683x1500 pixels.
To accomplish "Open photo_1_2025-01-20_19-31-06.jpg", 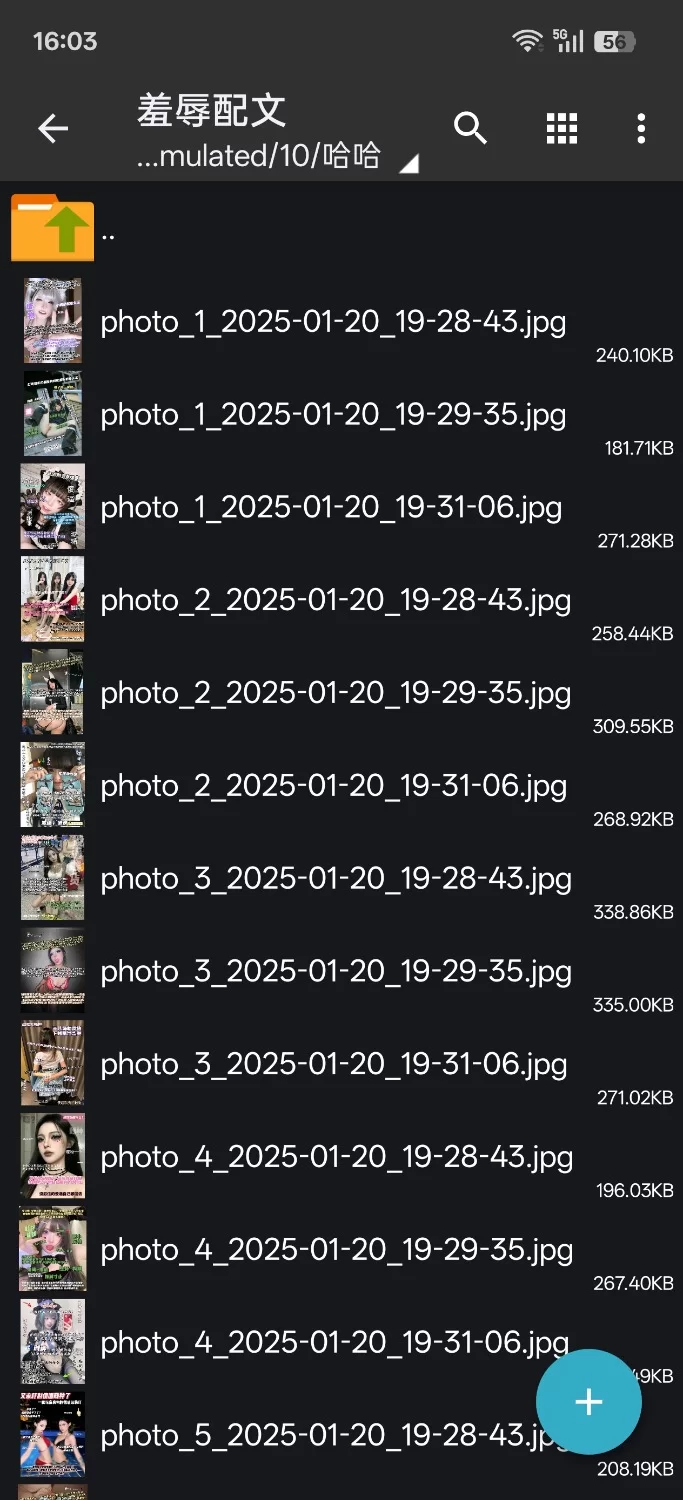I will coord(331,507).
